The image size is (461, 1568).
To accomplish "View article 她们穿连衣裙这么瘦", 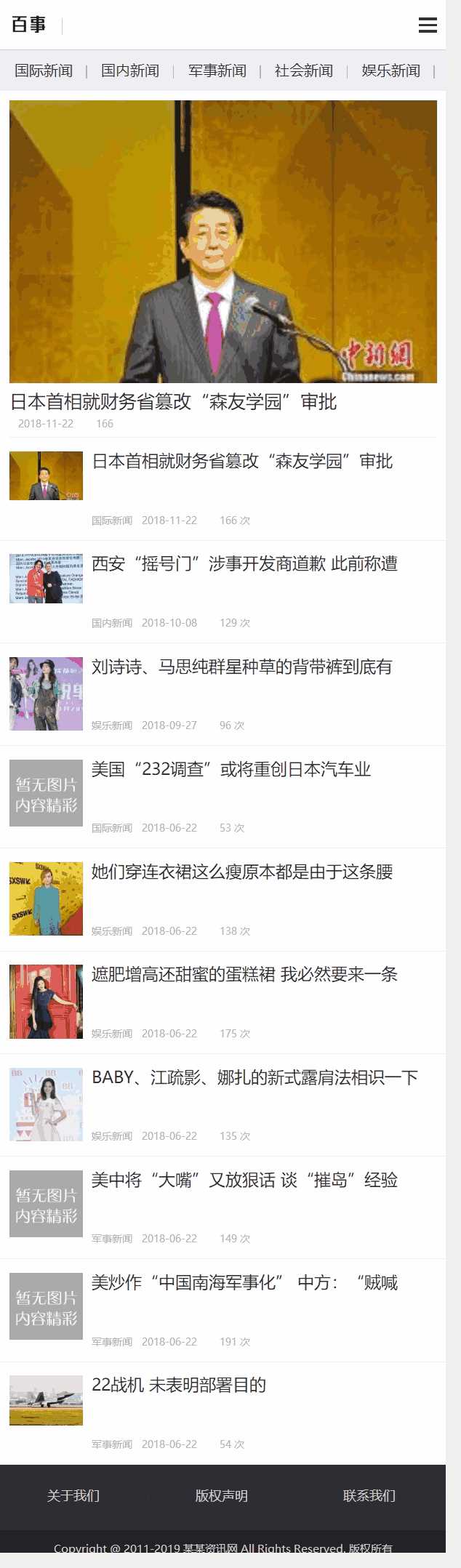I will (242, 872).
